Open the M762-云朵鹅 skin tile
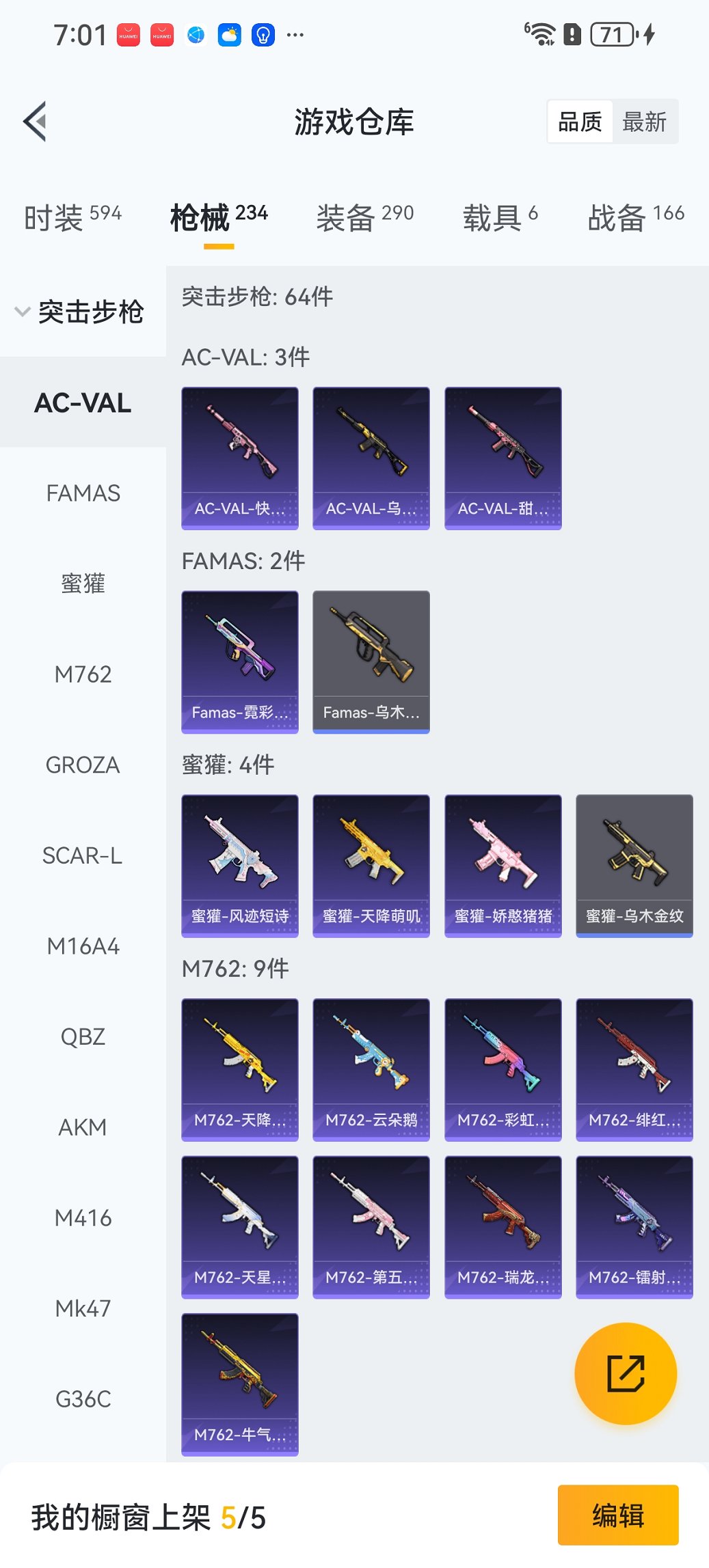Image resolution: width=709 pixels, height=1568 pixels. 371,1069
